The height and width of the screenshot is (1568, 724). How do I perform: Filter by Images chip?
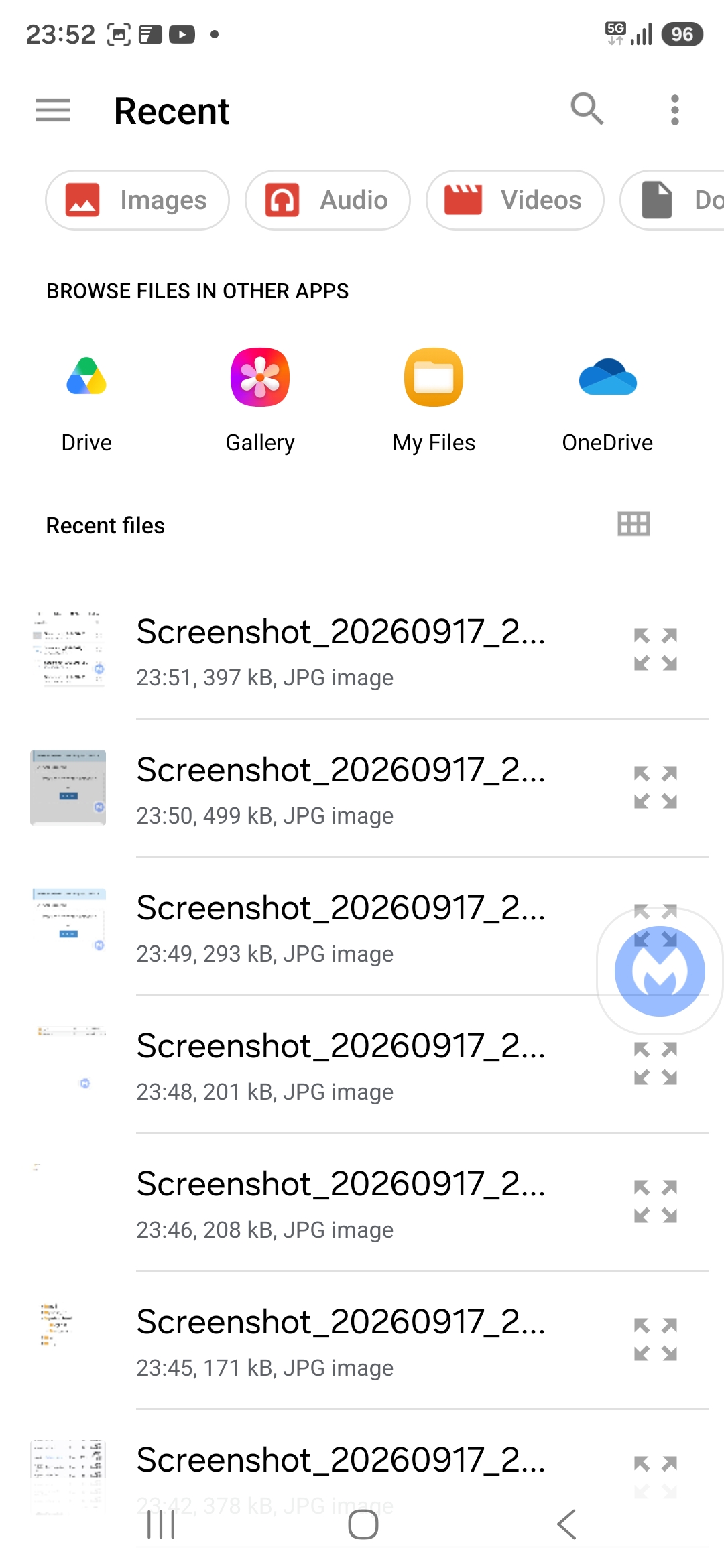(137, 200)
